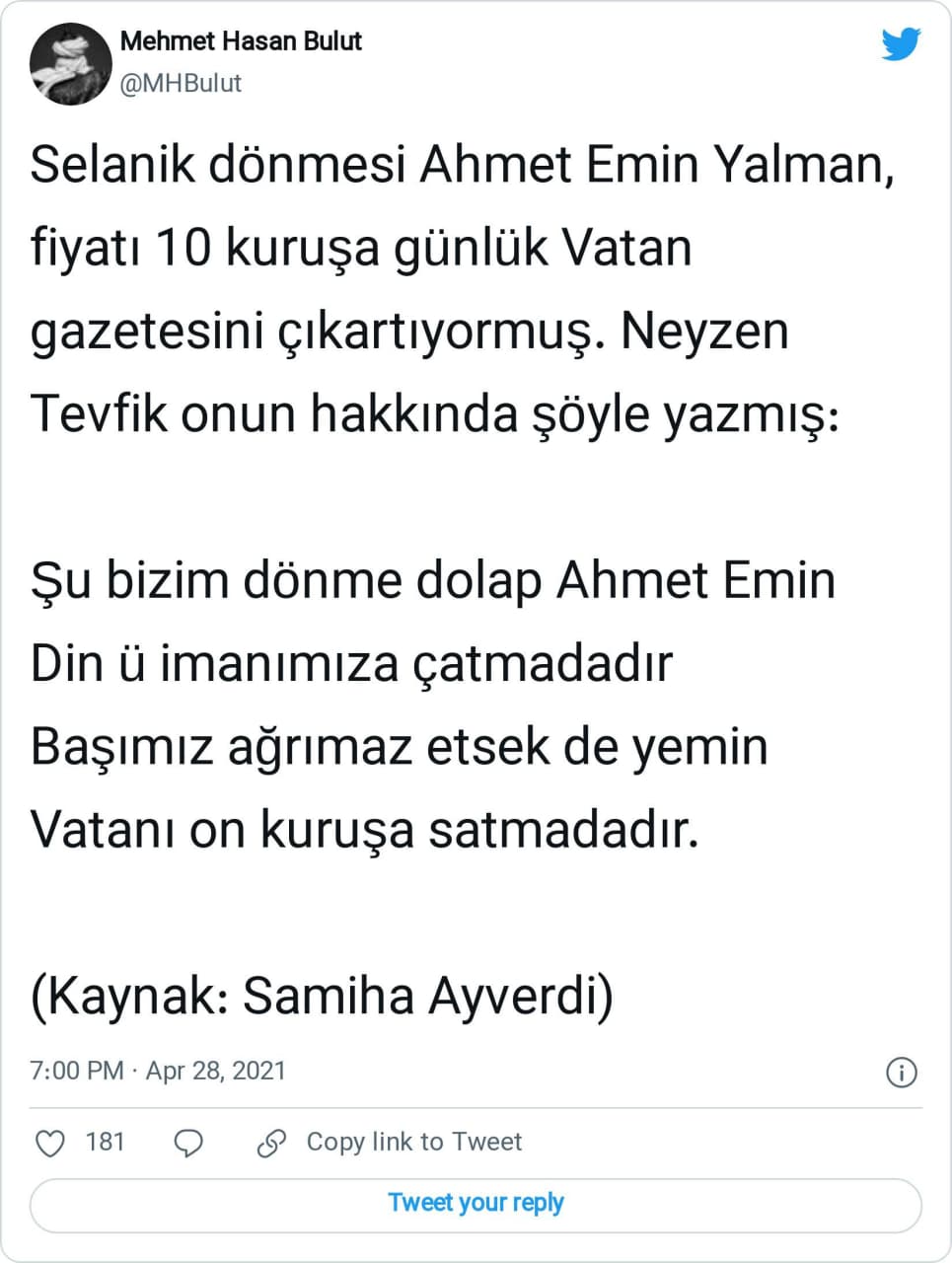The image size is (952, 1263).
Task: Open the Twitter bird logo link
Action: coord(900,45)
